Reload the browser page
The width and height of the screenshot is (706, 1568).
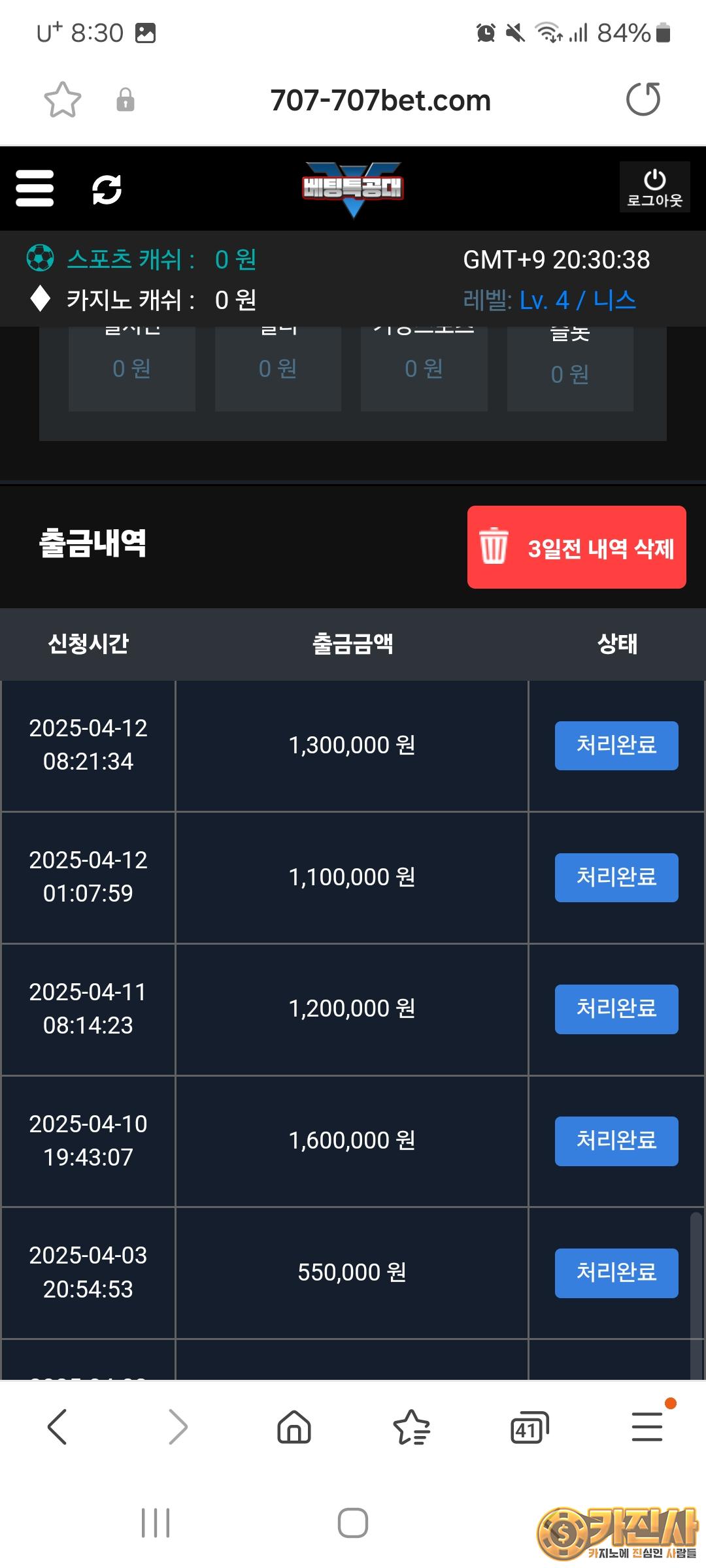[643, 99]
